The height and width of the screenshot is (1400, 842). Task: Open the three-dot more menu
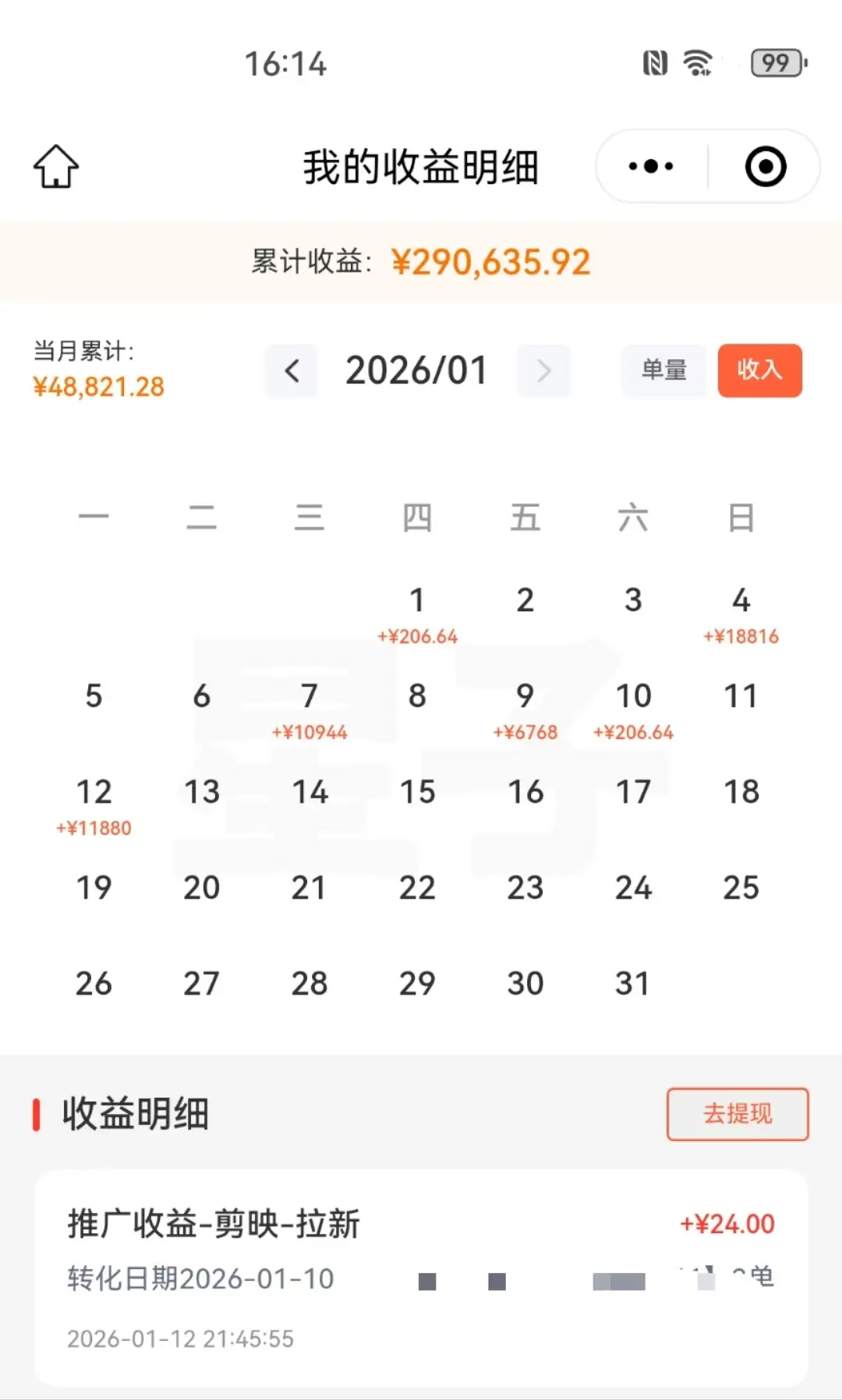tap(651, 166)
